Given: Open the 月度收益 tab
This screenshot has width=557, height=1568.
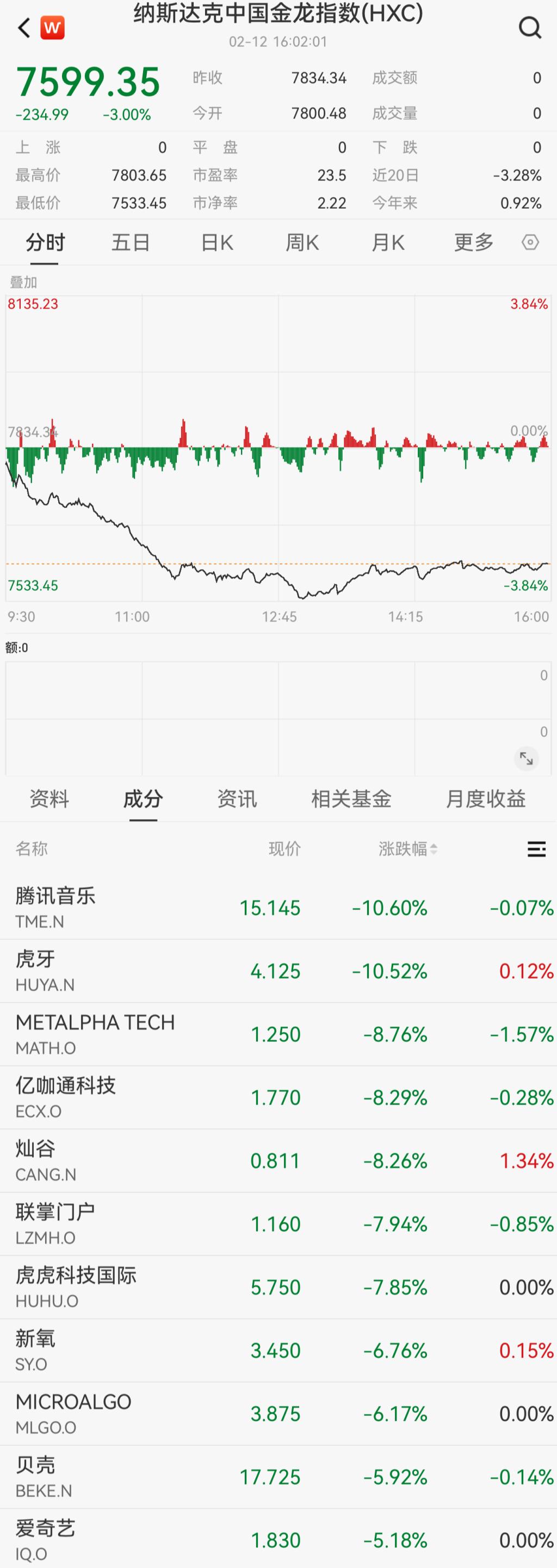Looking at the screenshot, I should pyautogui.click(x=486, y=798).
